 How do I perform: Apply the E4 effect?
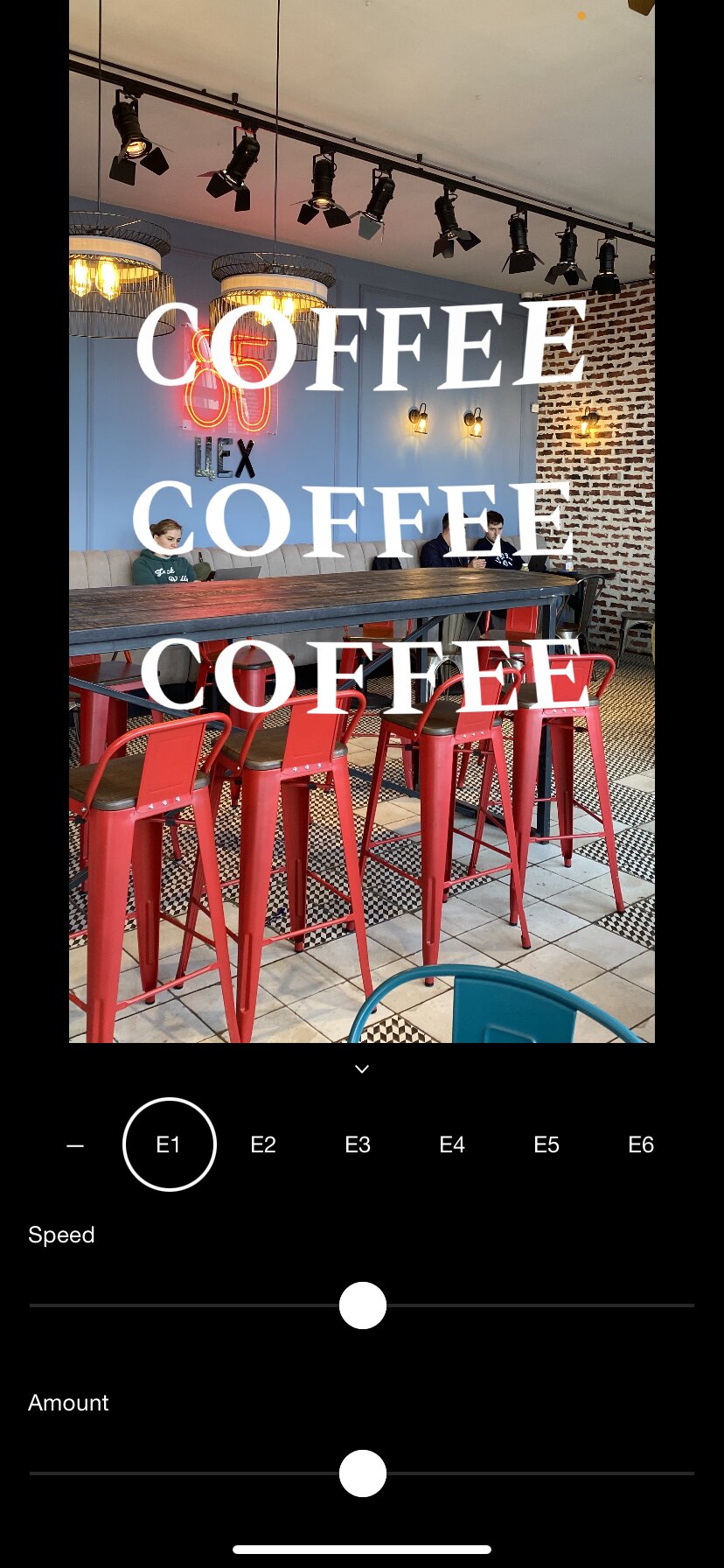(x=452, y=1144)
